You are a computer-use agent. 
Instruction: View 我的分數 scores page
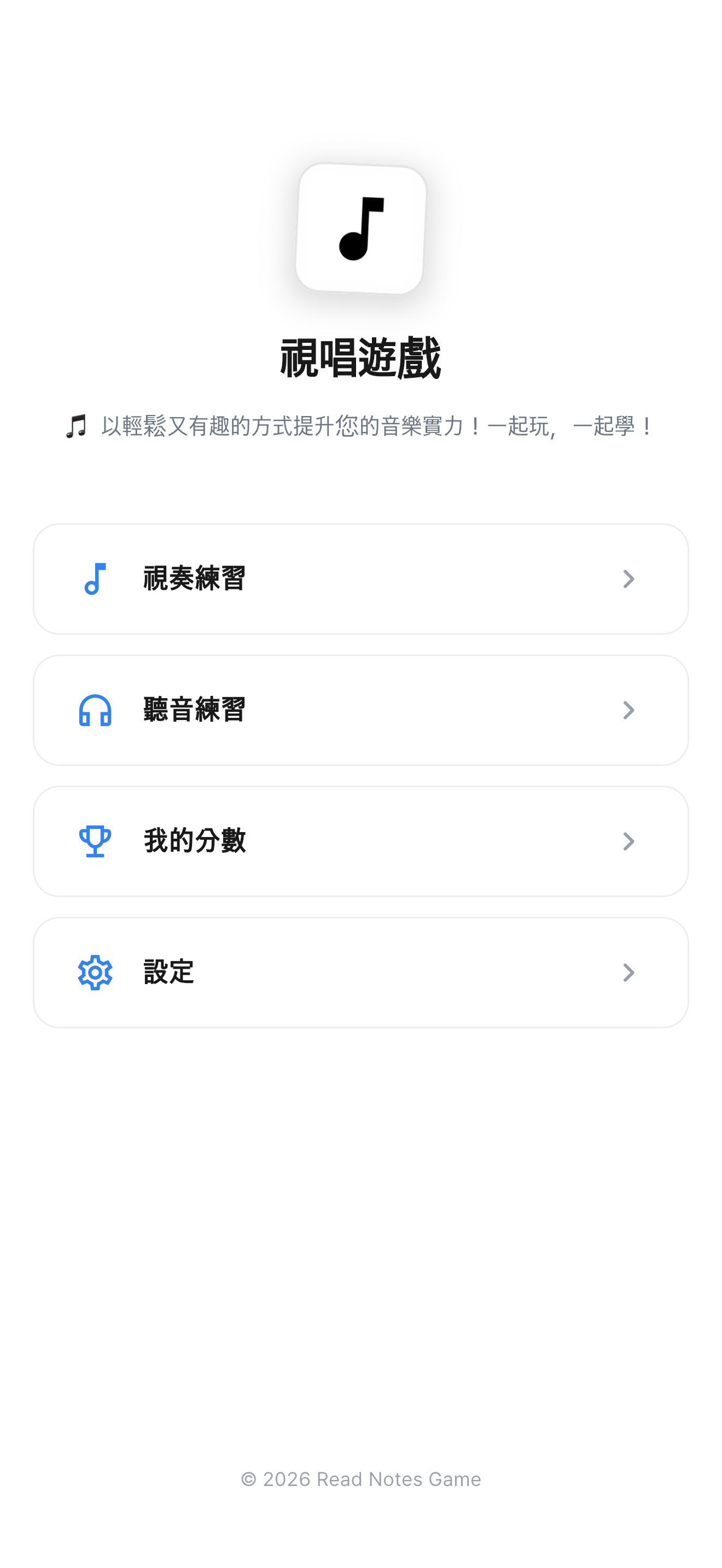coord(361,841)
